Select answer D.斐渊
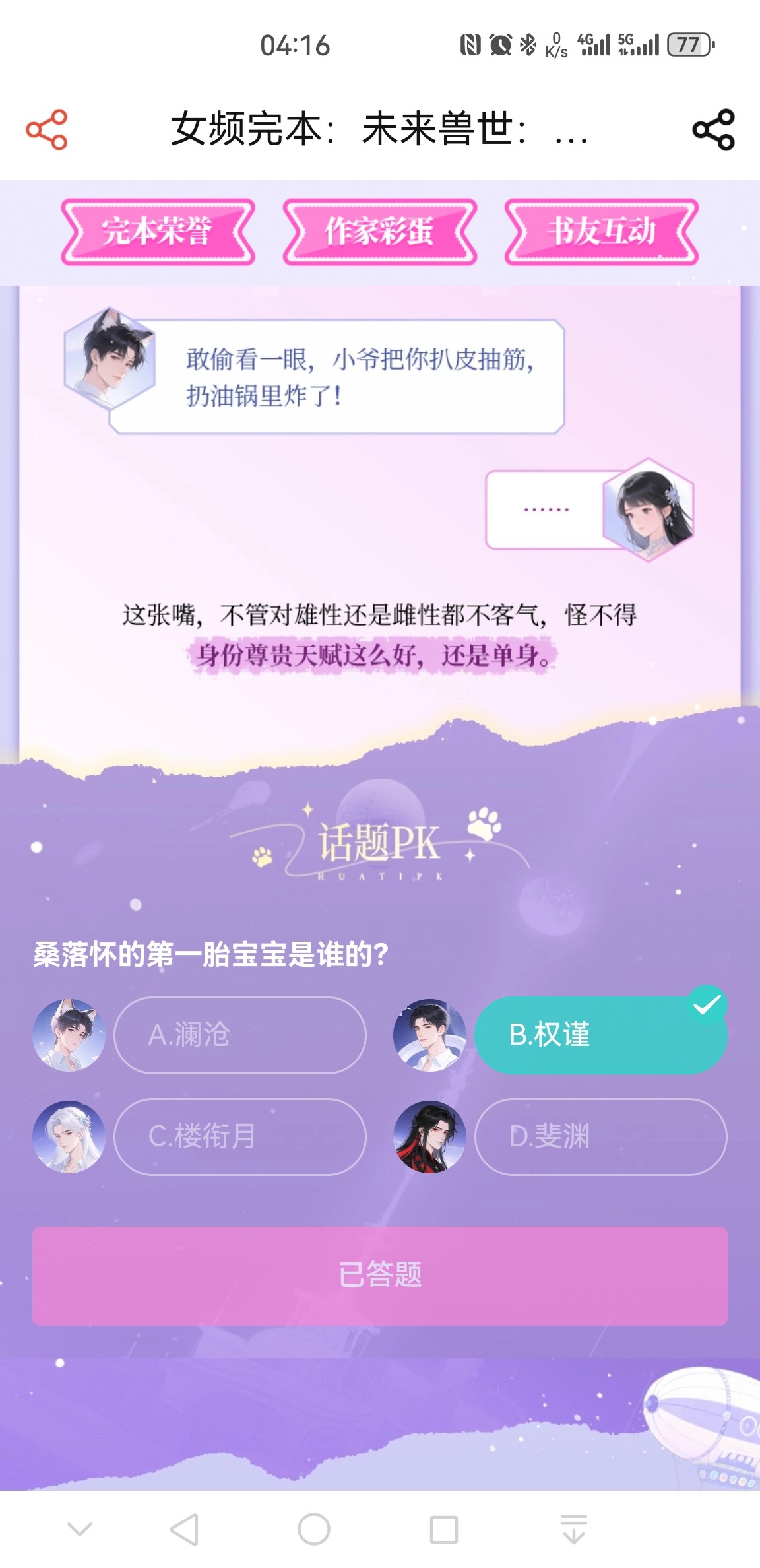The width and height of the screenshot is (760, 1568). tap(601, 1136)
